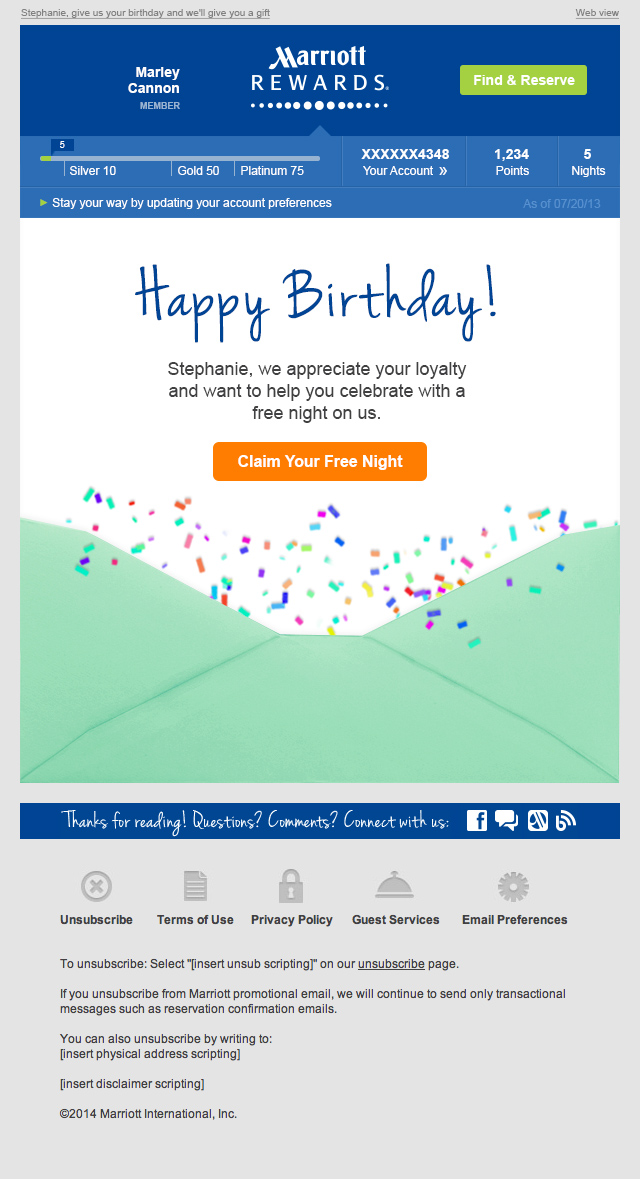Open the birthday gift preheader link

(145, 13)
